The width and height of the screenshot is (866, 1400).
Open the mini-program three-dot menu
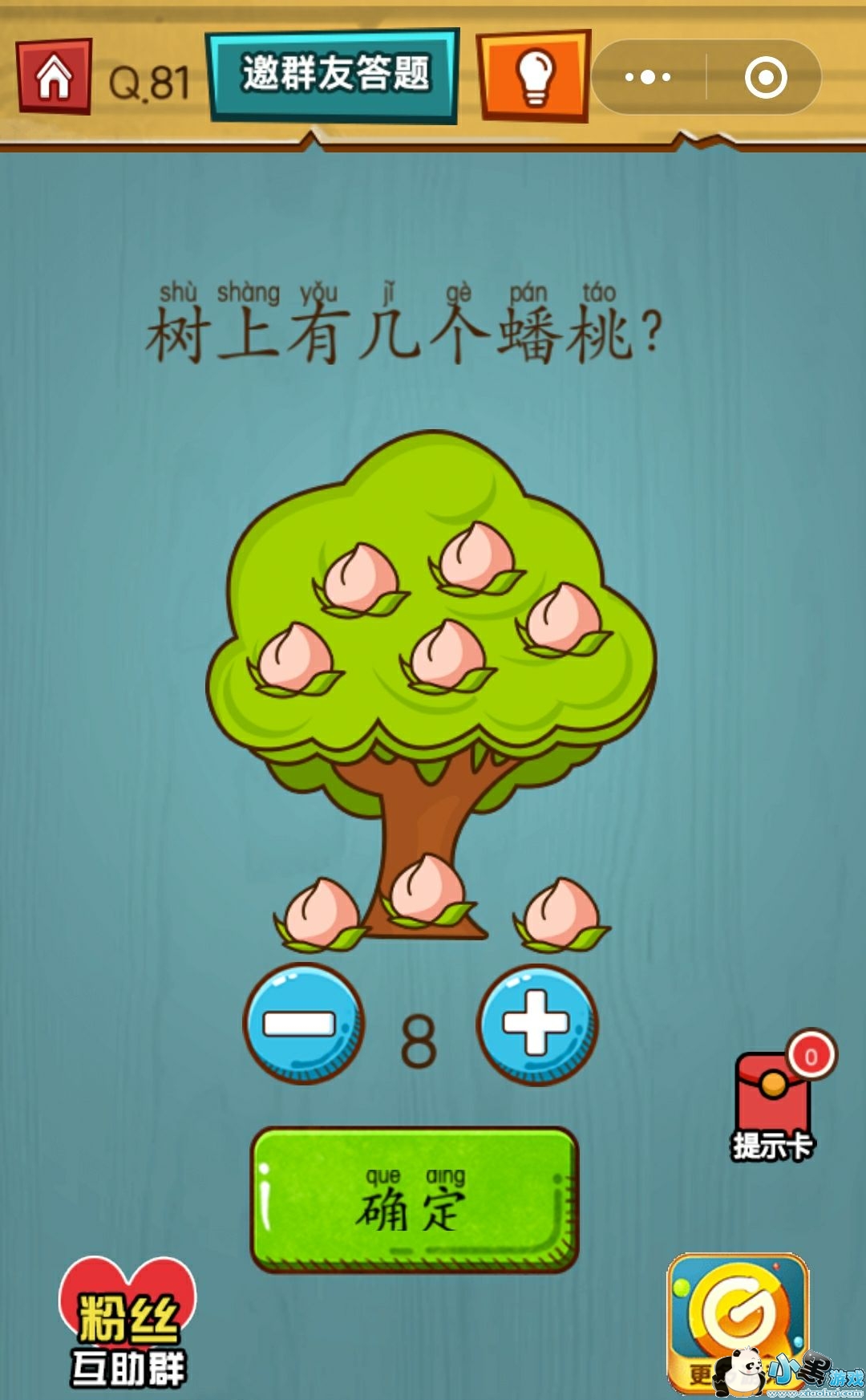tap(648, 77)
